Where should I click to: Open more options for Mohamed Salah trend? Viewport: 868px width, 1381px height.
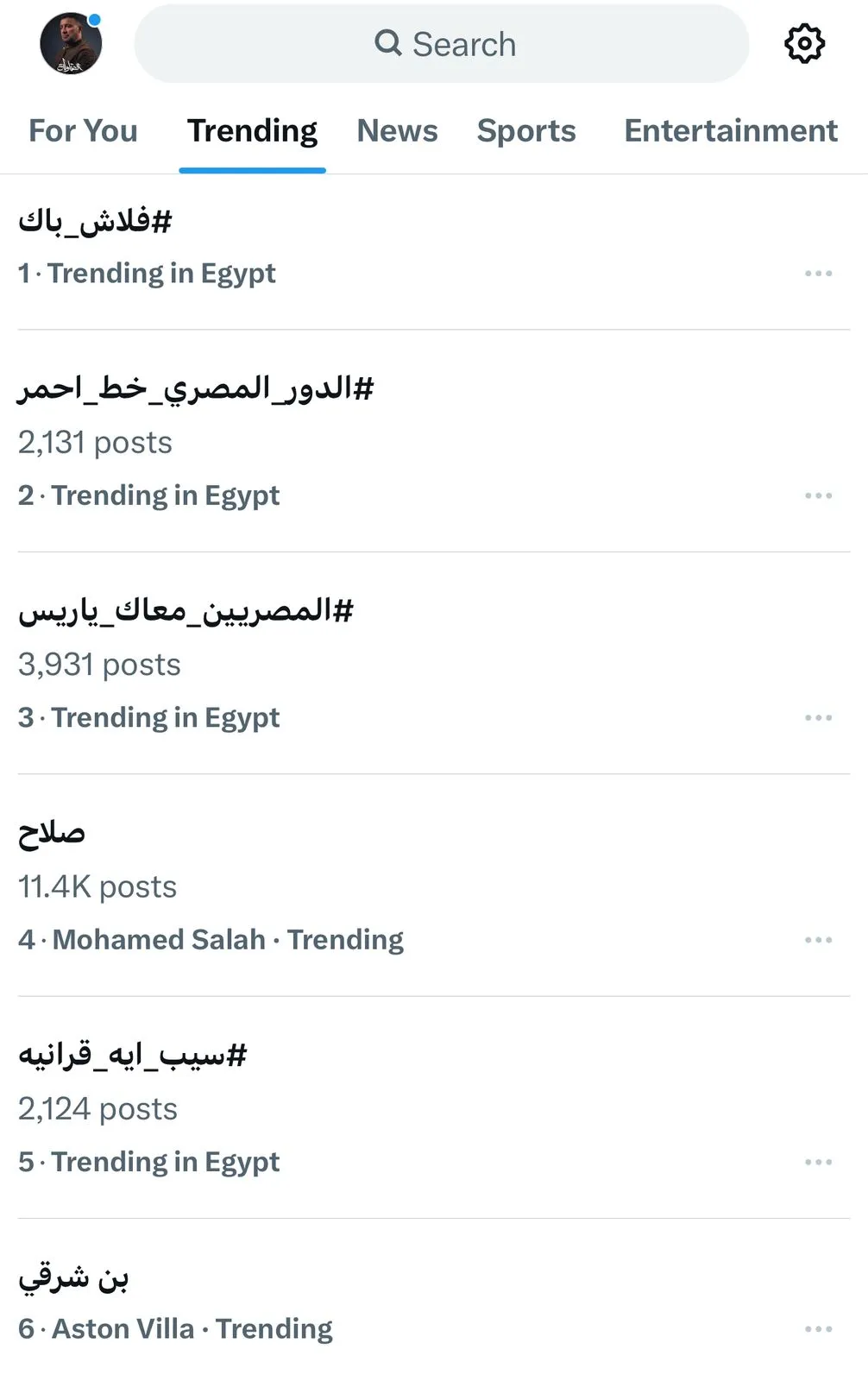818,940
